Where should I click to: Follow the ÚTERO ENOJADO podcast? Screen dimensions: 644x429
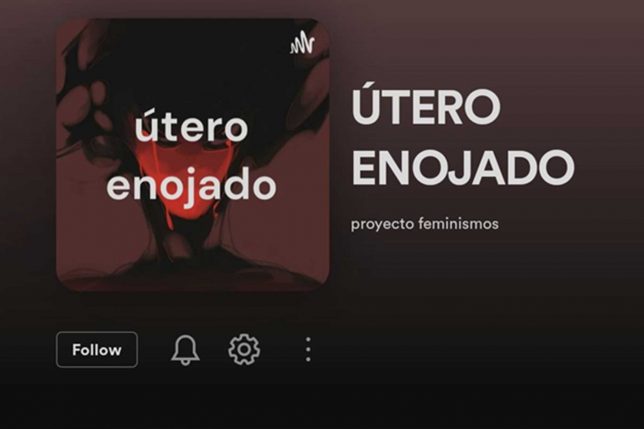pos(97,350)
